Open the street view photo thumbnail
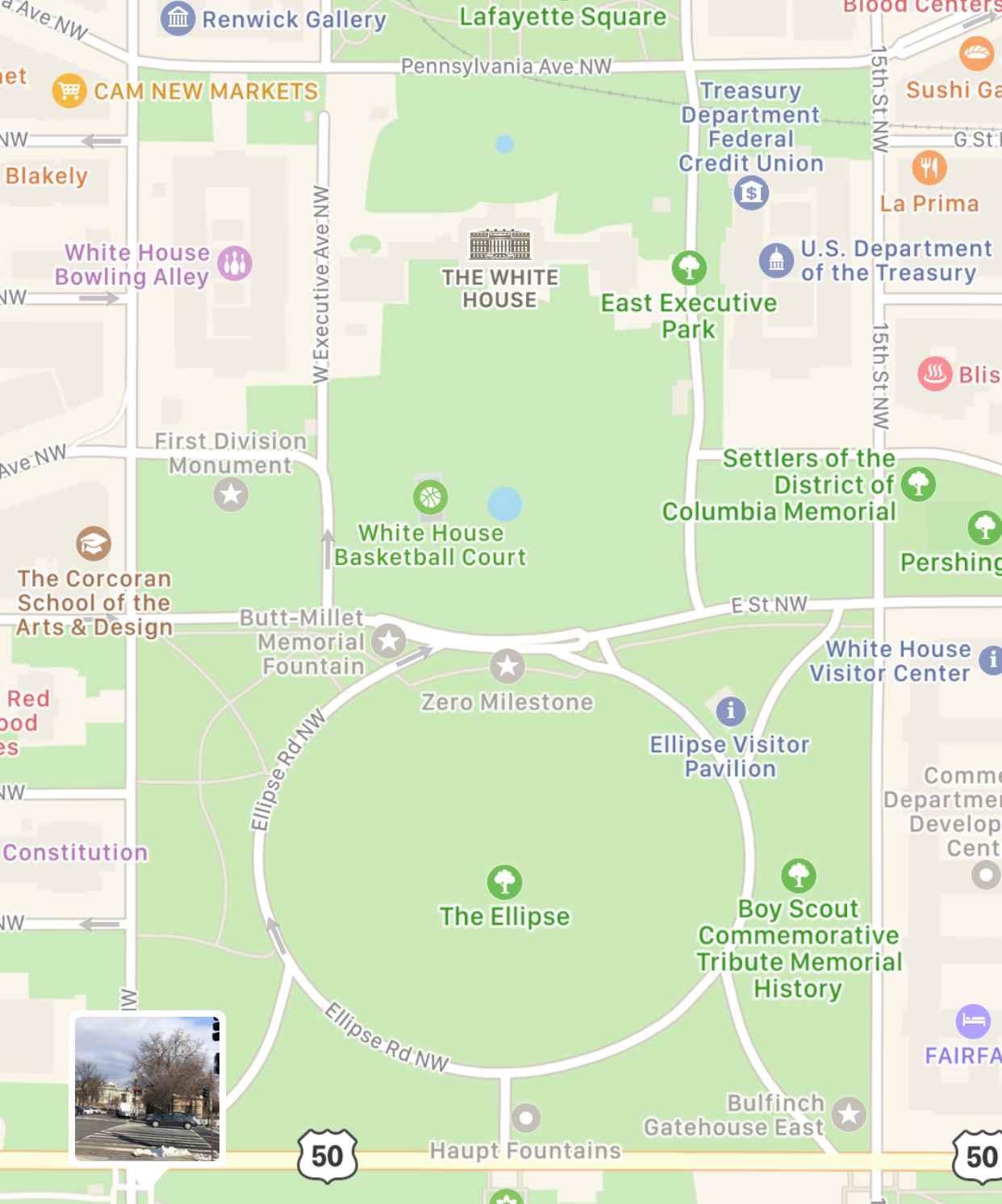The height and width of the screenshot is (1204, 1002). [147, 1088]
